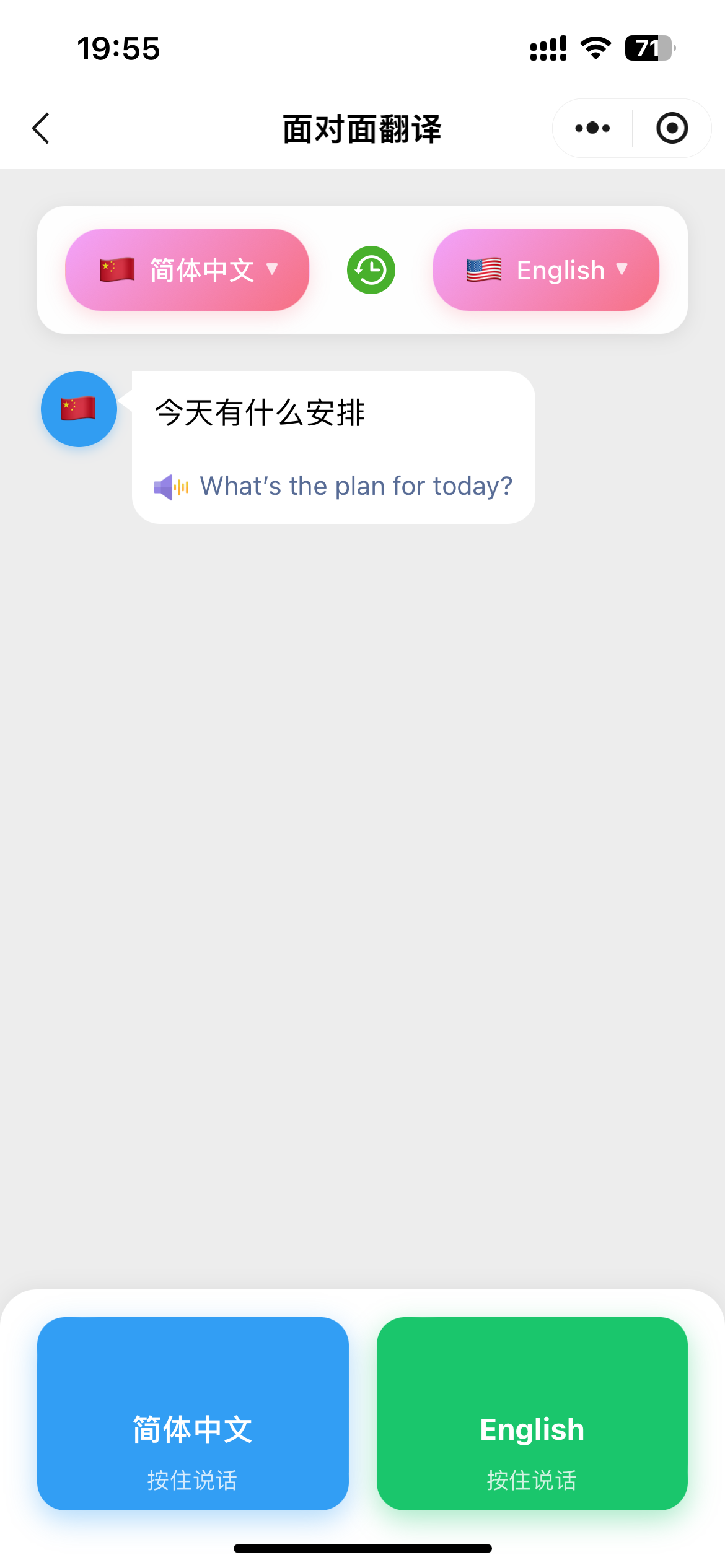Open the English target language dropdown
The height and width of the screenshot is (1568, 725).
(x=545, y=270)
